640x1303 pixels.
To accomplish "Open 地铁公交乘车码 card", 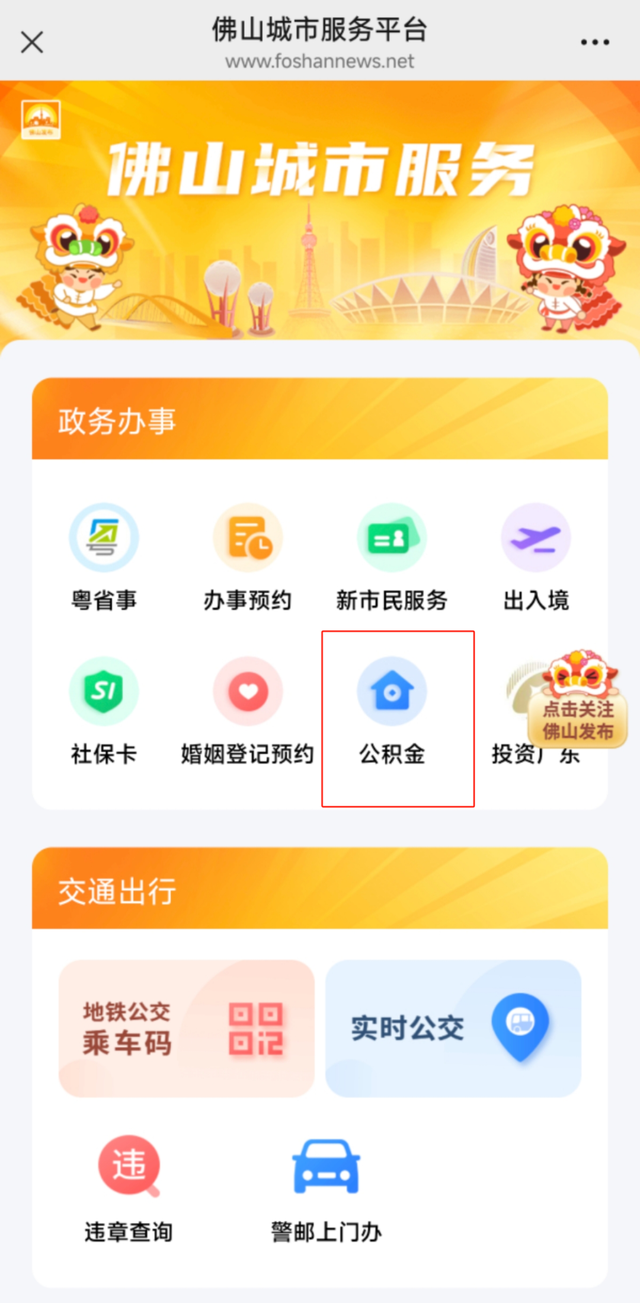I will pos(186,1028).
